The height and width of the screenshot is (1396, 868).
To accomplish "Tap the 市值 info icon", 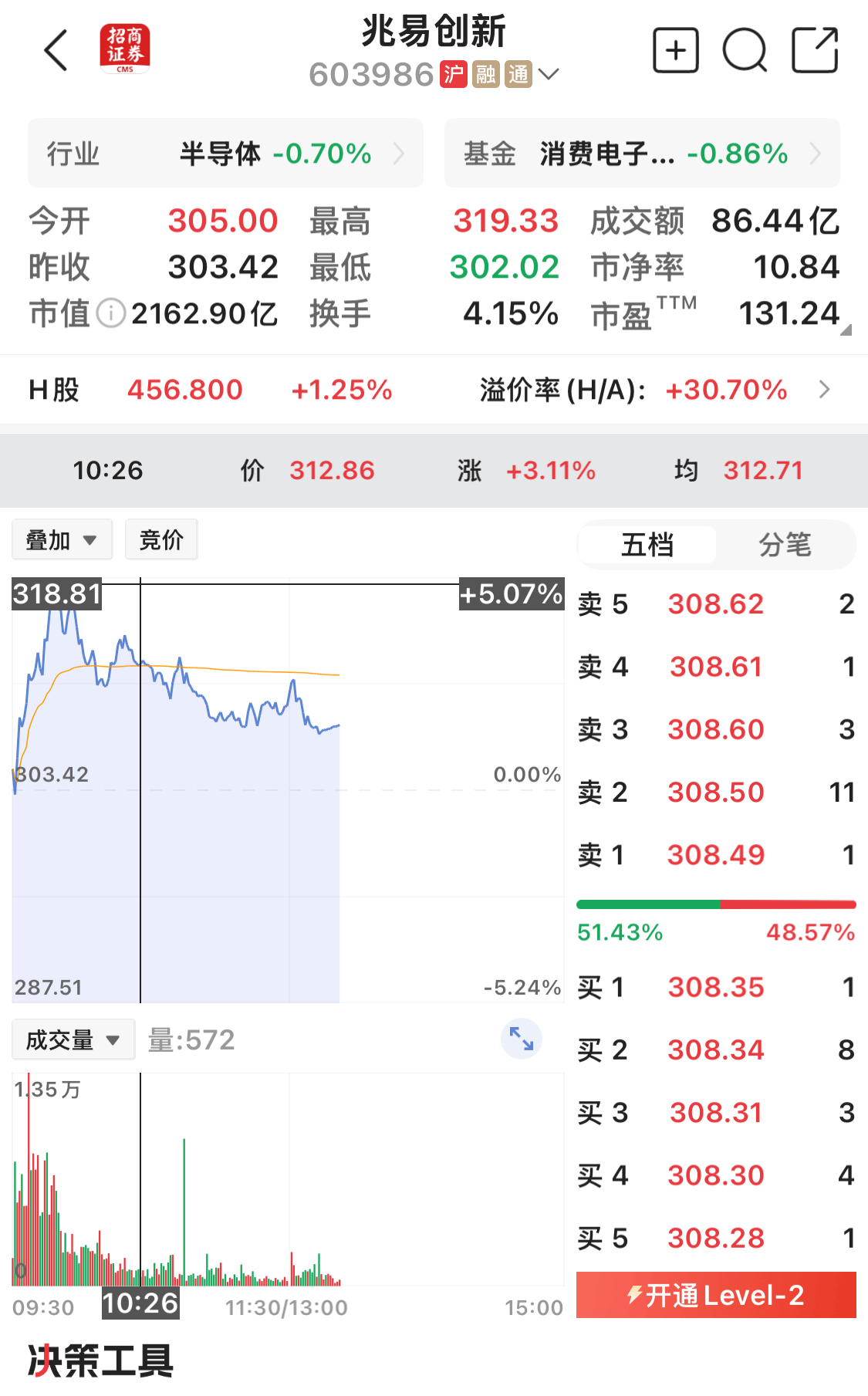I will 111,314.
